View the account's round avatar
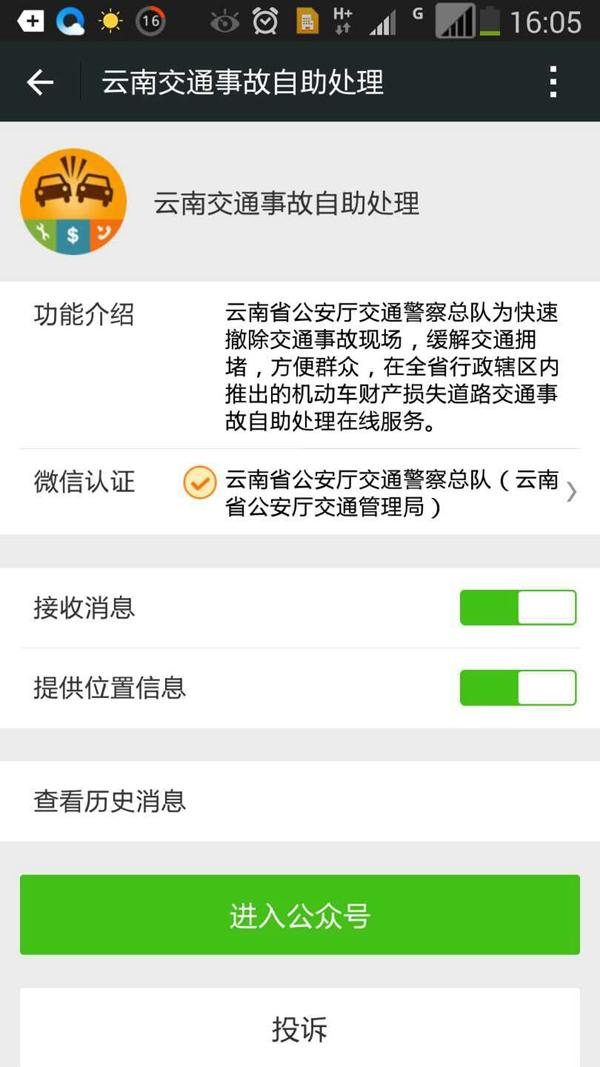This screenshot has height=1067, width=600. pyautogui.click(x=73, y=201)
